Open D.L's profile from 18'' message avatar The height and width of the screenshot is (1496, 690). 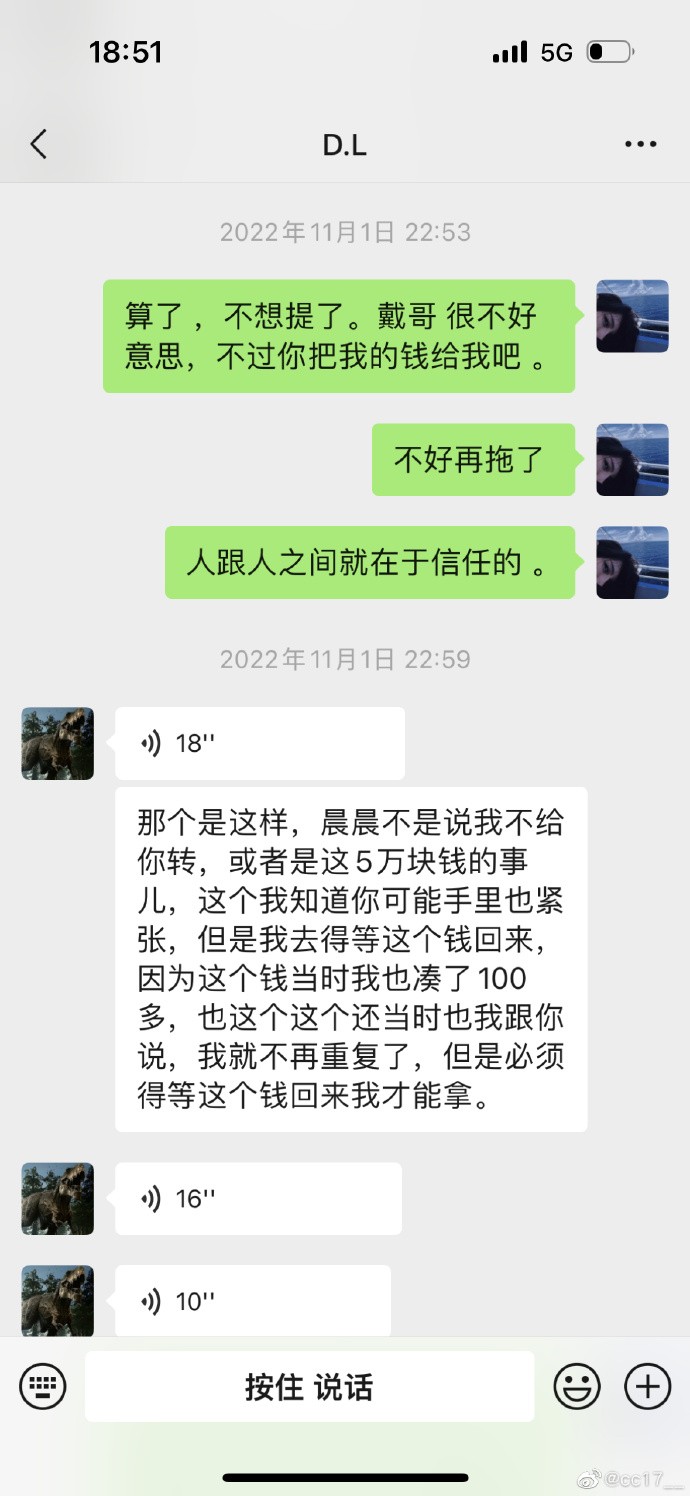coord(58,743)
